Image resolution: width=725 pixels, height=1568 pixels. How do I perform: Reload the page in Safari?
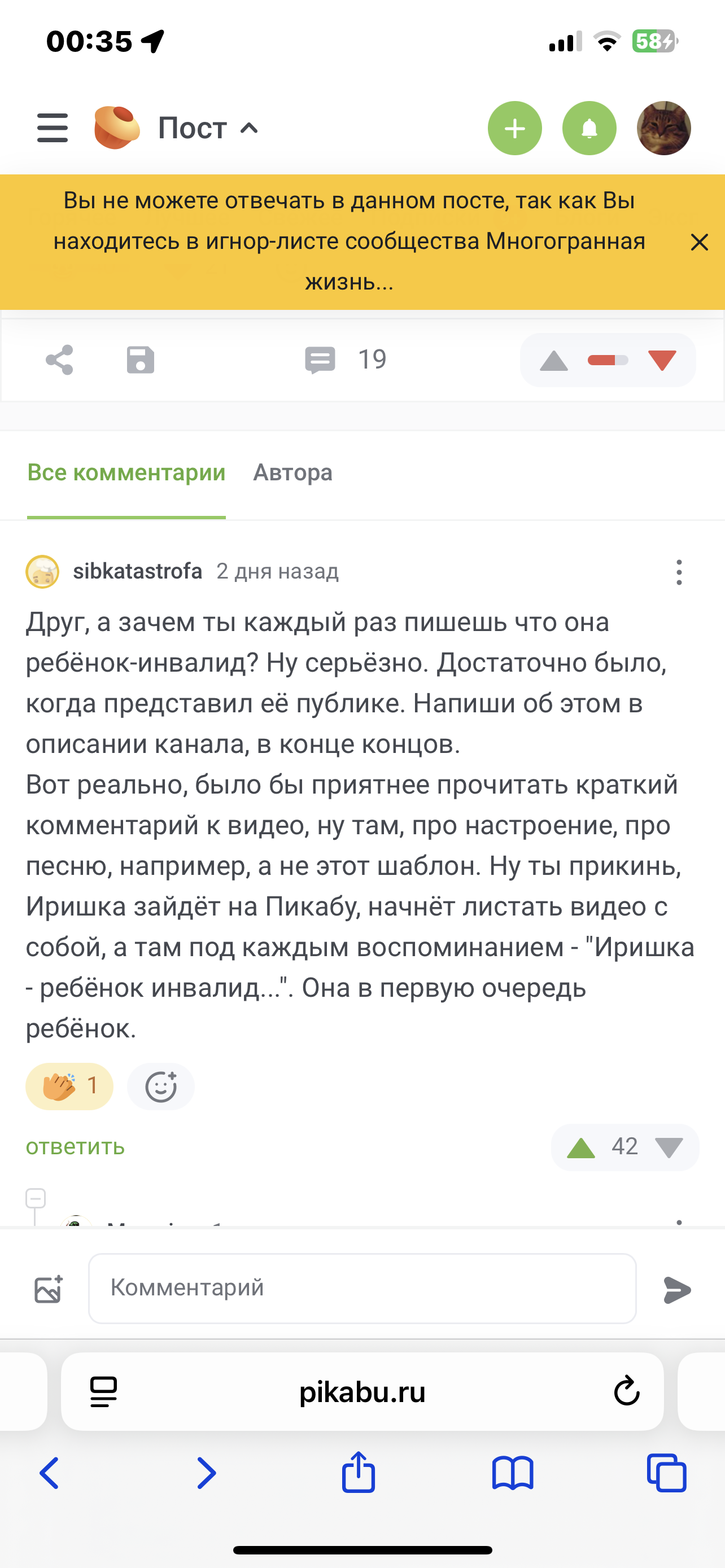tap(626, 1391)
